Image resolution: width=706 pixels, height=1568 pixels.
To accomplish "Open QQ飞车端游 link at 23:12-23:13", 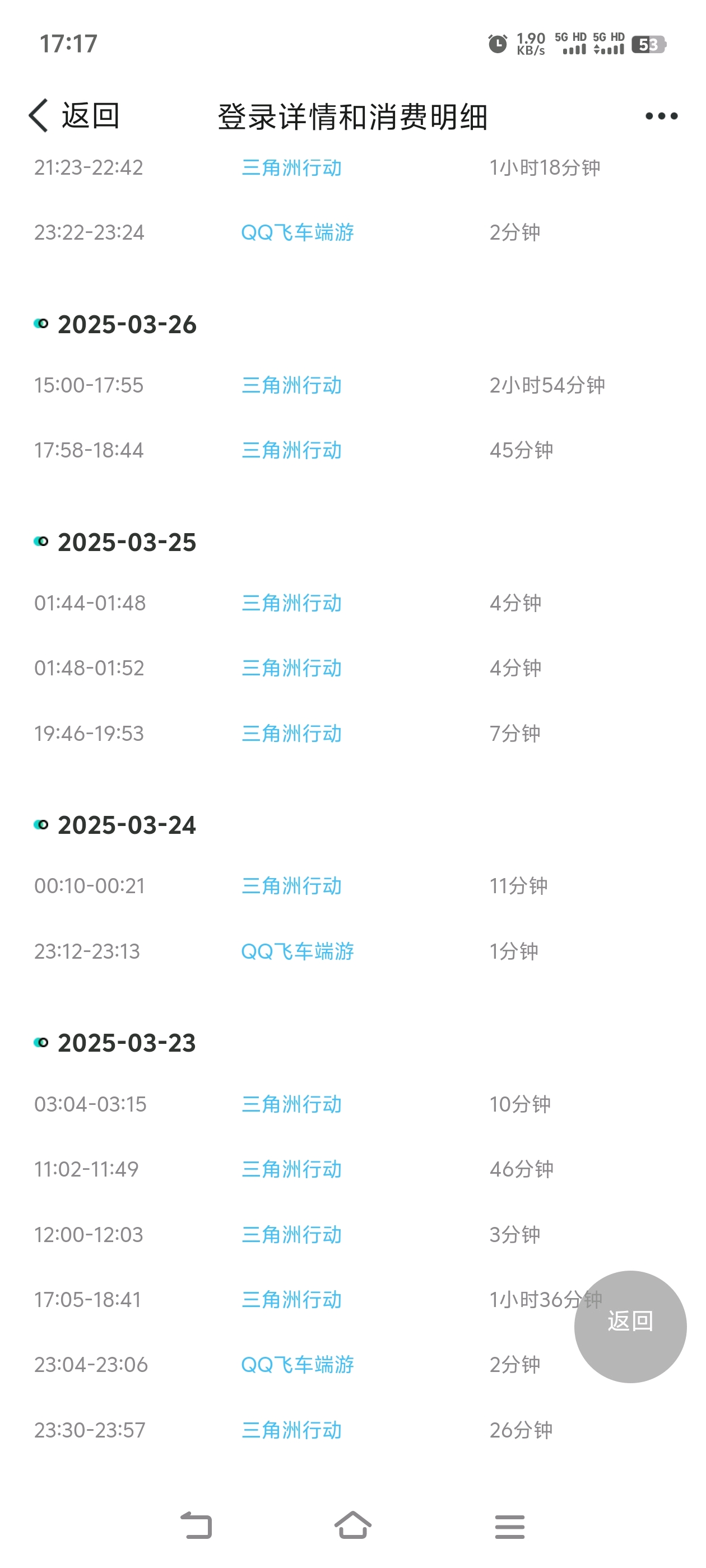I will pos(298,951).
